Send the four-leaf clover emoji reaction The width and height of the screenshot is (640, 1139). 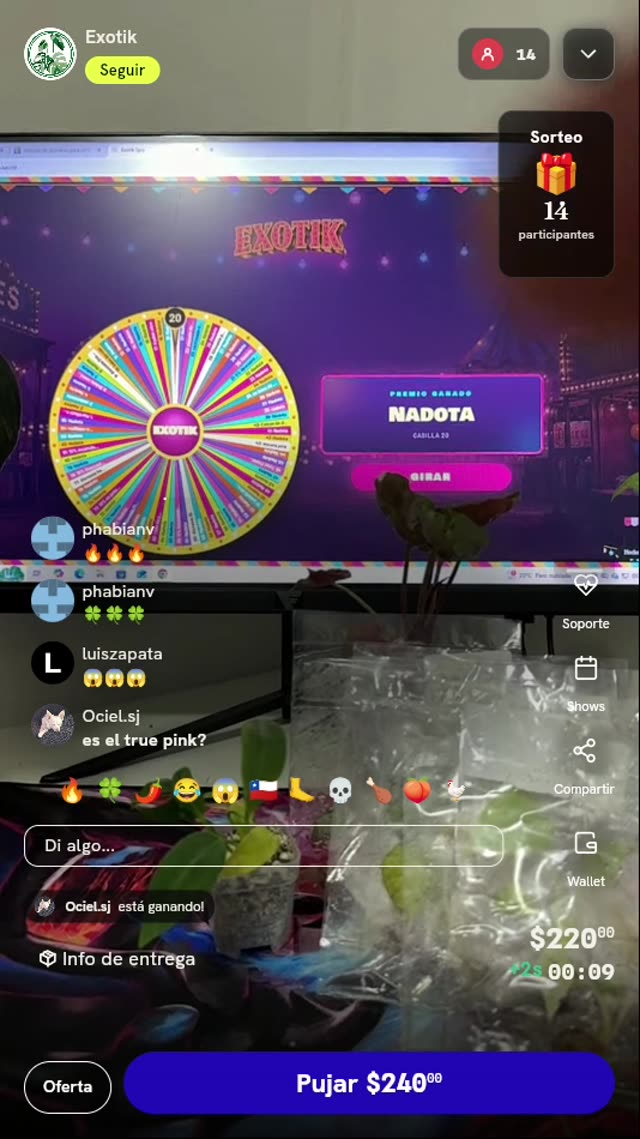pos(110,790)
